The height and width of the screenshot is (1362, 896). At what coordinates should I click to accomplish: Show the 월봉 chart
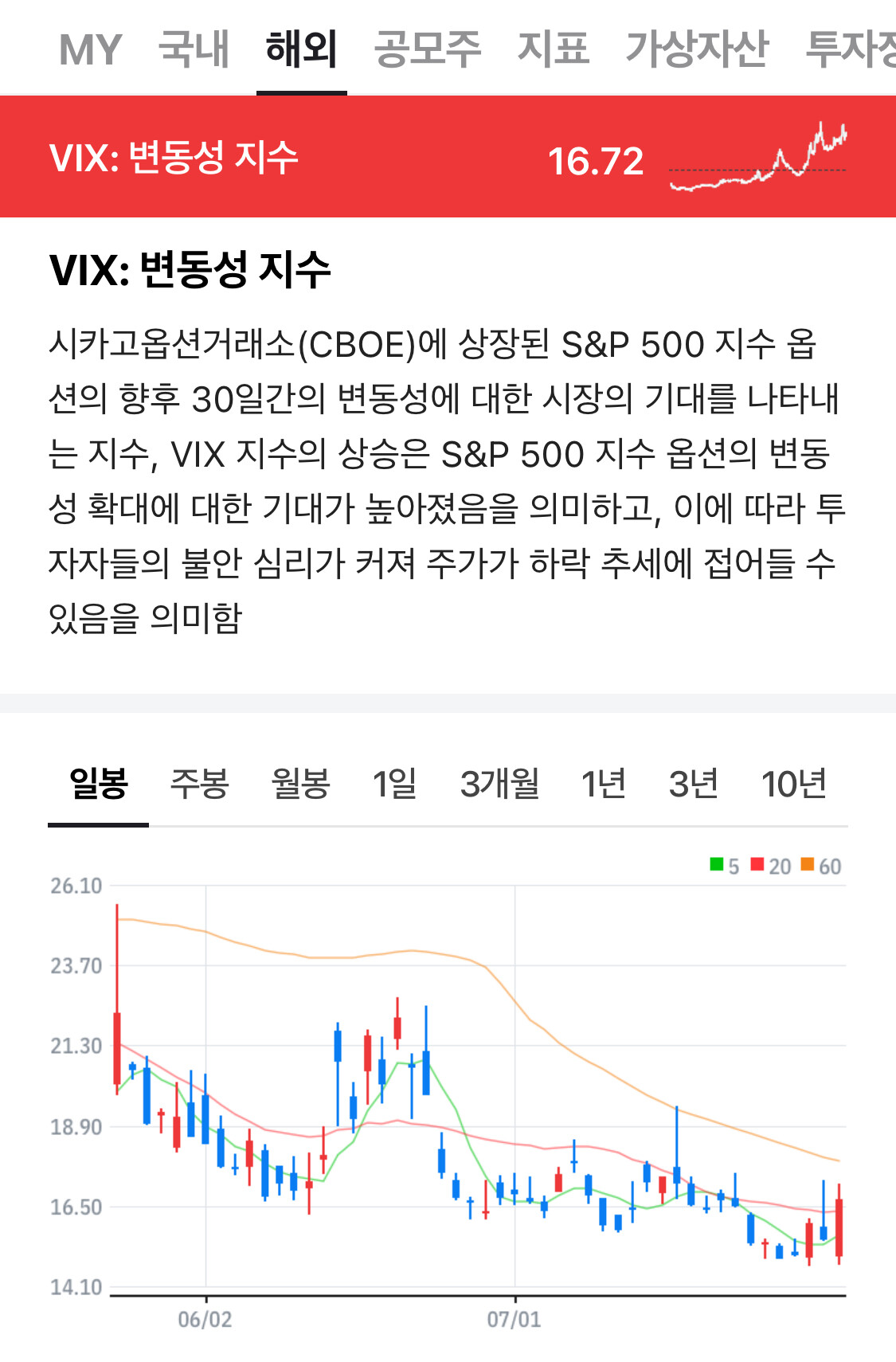click(301, 785)
